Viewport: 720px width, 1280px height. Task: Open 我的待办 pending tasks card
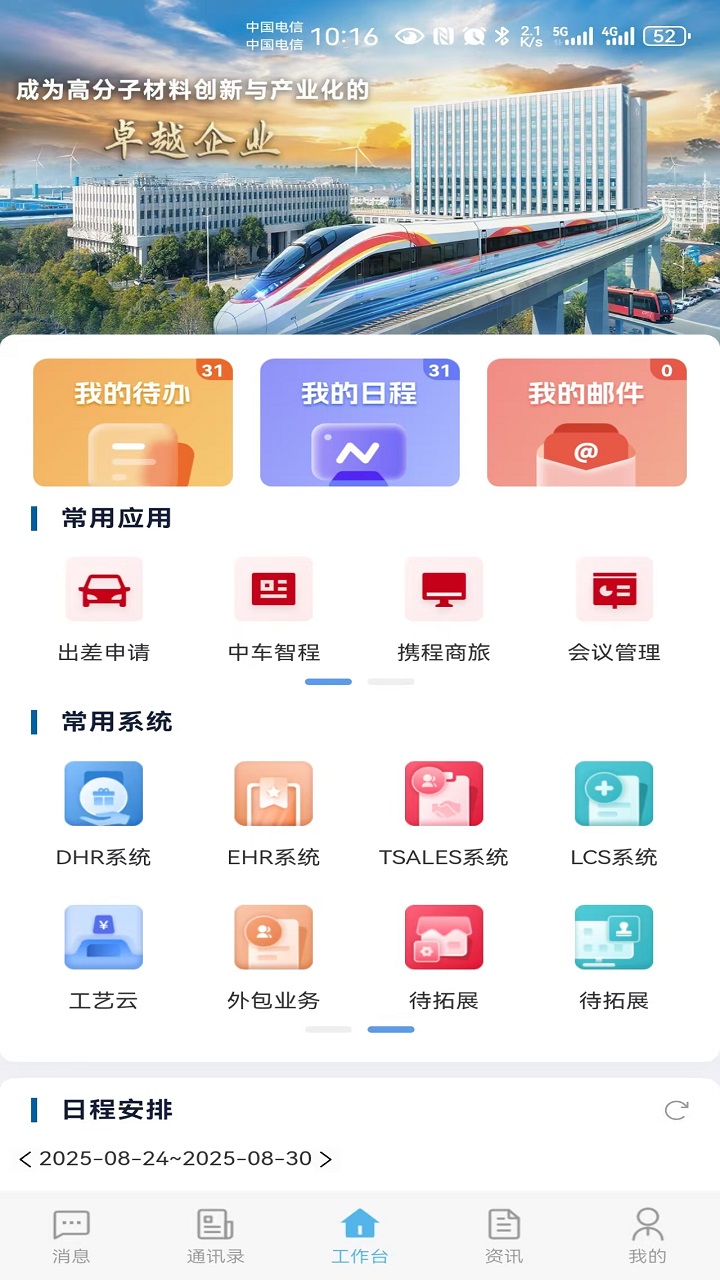pos(132,421)
